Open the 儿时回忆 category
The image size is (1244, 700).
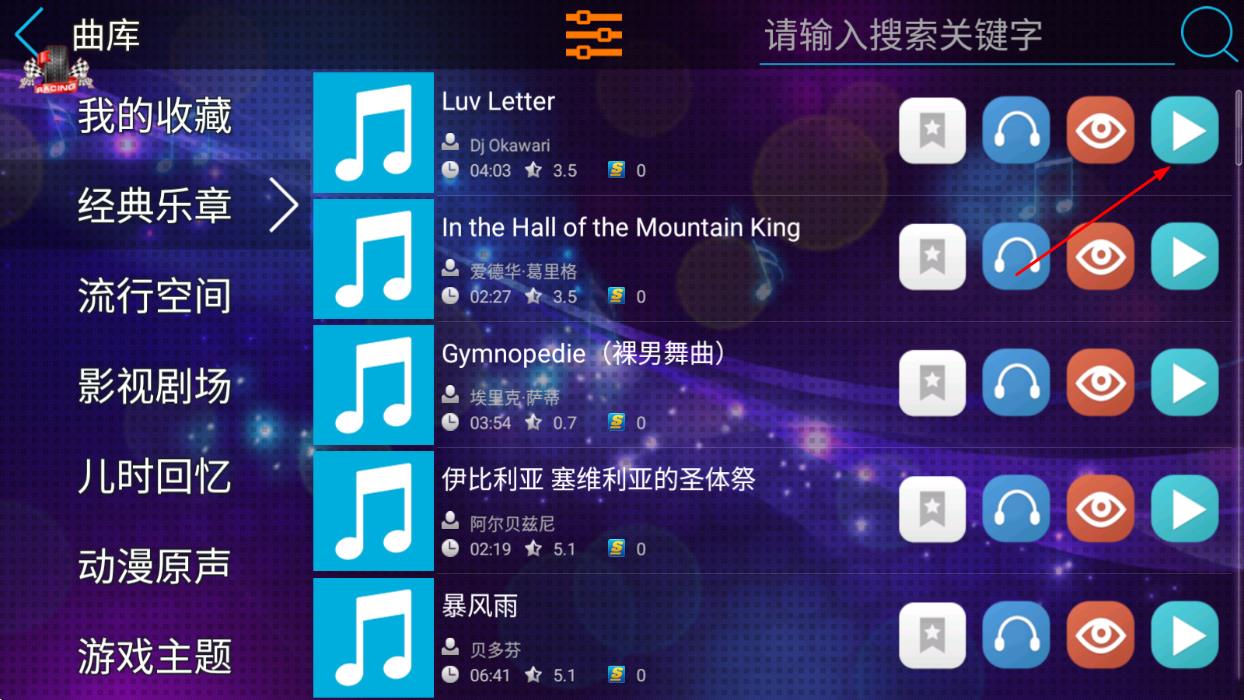pyautogui.click(x=155, y=476)
